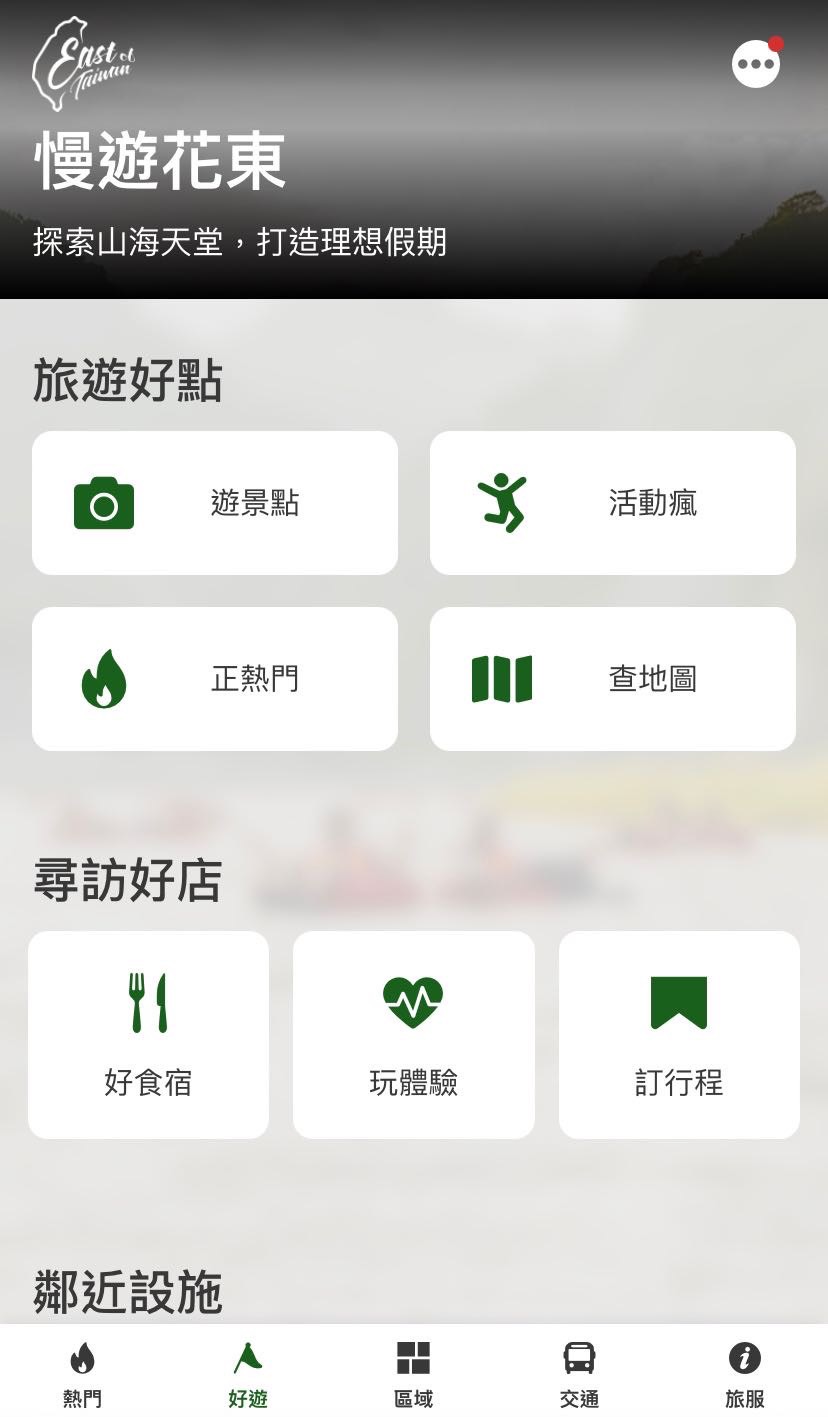
Task: Open the 查地圖 map card
Action: tap(612, 679)
